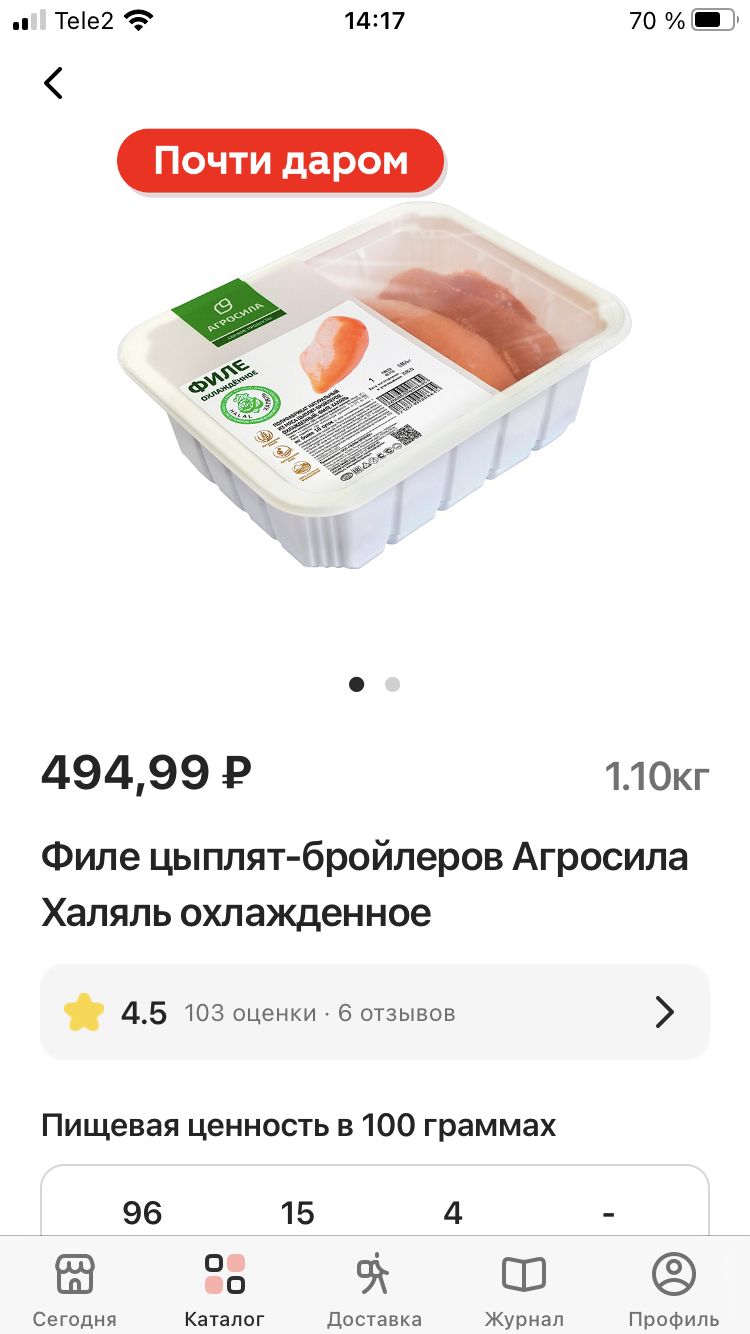Open the Каталог tab

(225, 1289)
